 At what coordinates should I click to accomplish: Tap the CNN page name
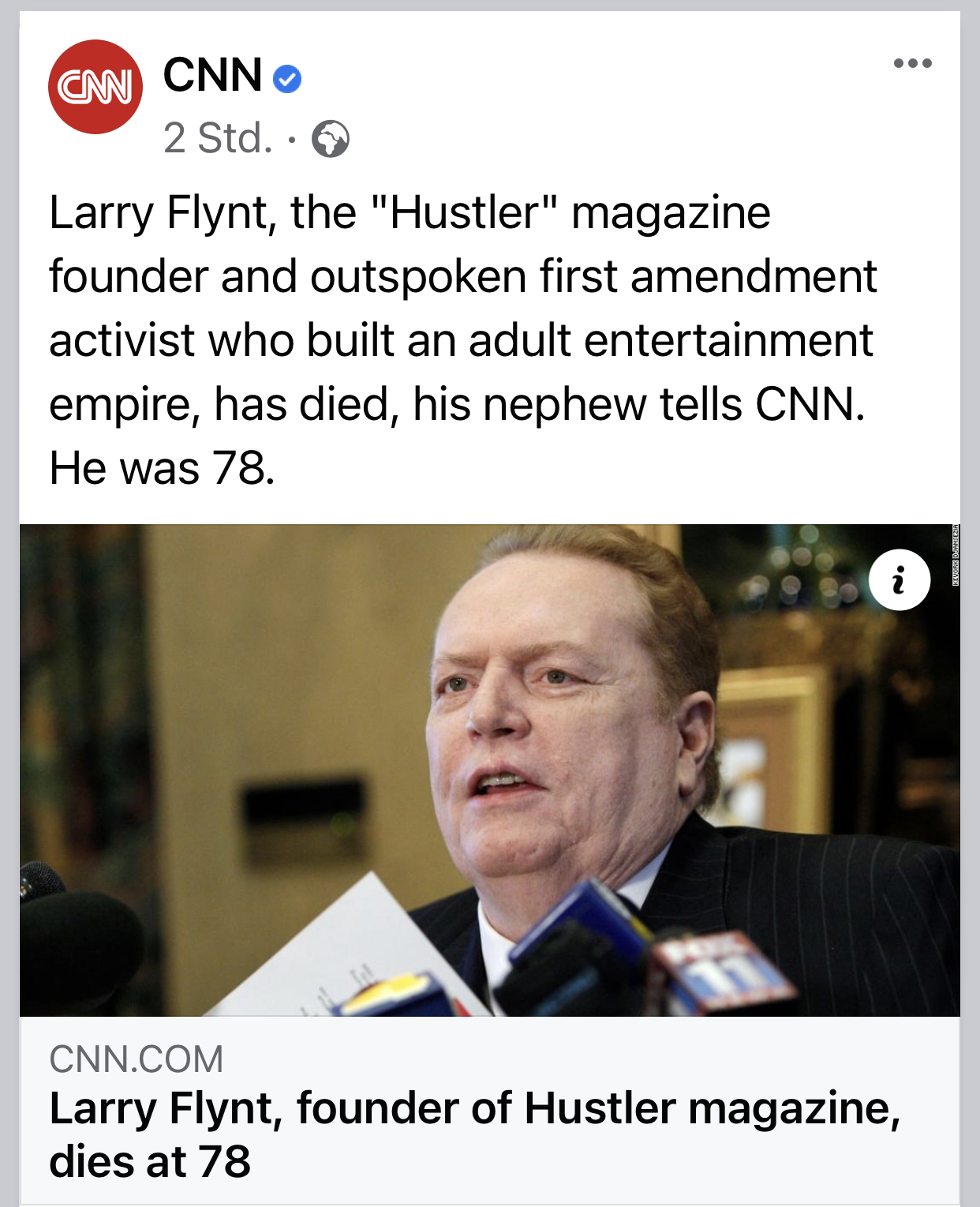(212, 76)
